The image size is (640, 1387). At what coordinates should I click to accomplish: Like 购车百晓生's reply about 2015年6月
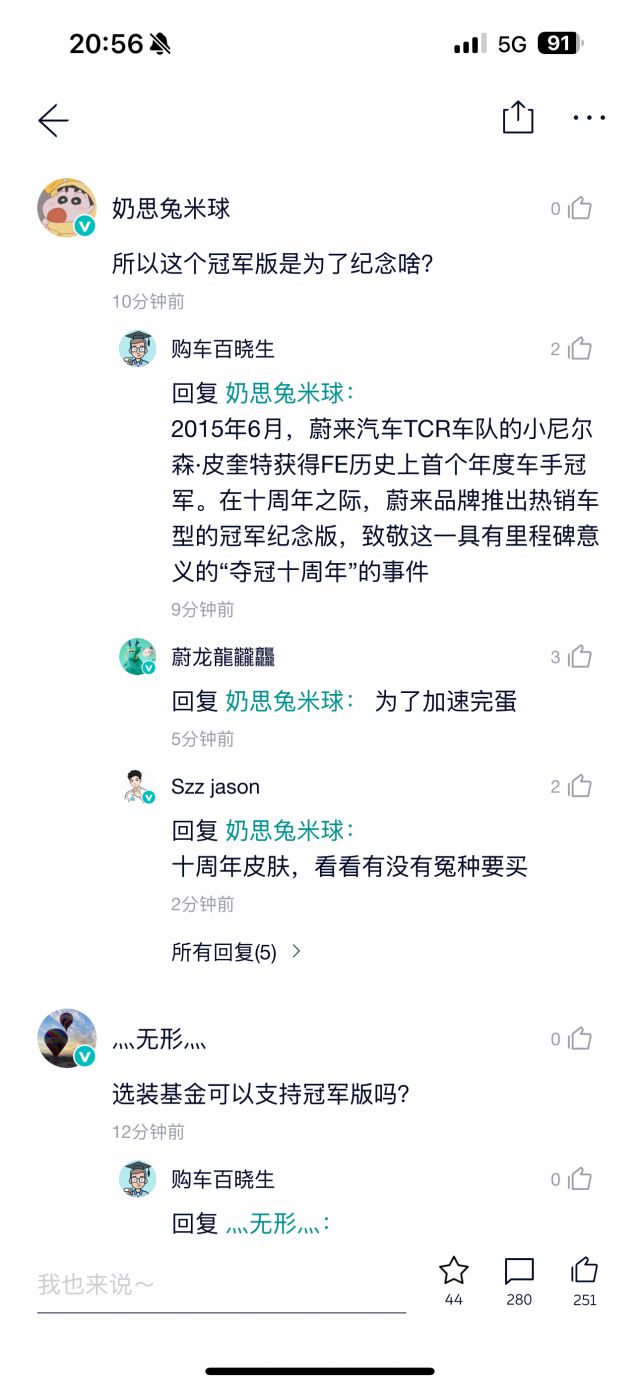click(x=580, y=349)
